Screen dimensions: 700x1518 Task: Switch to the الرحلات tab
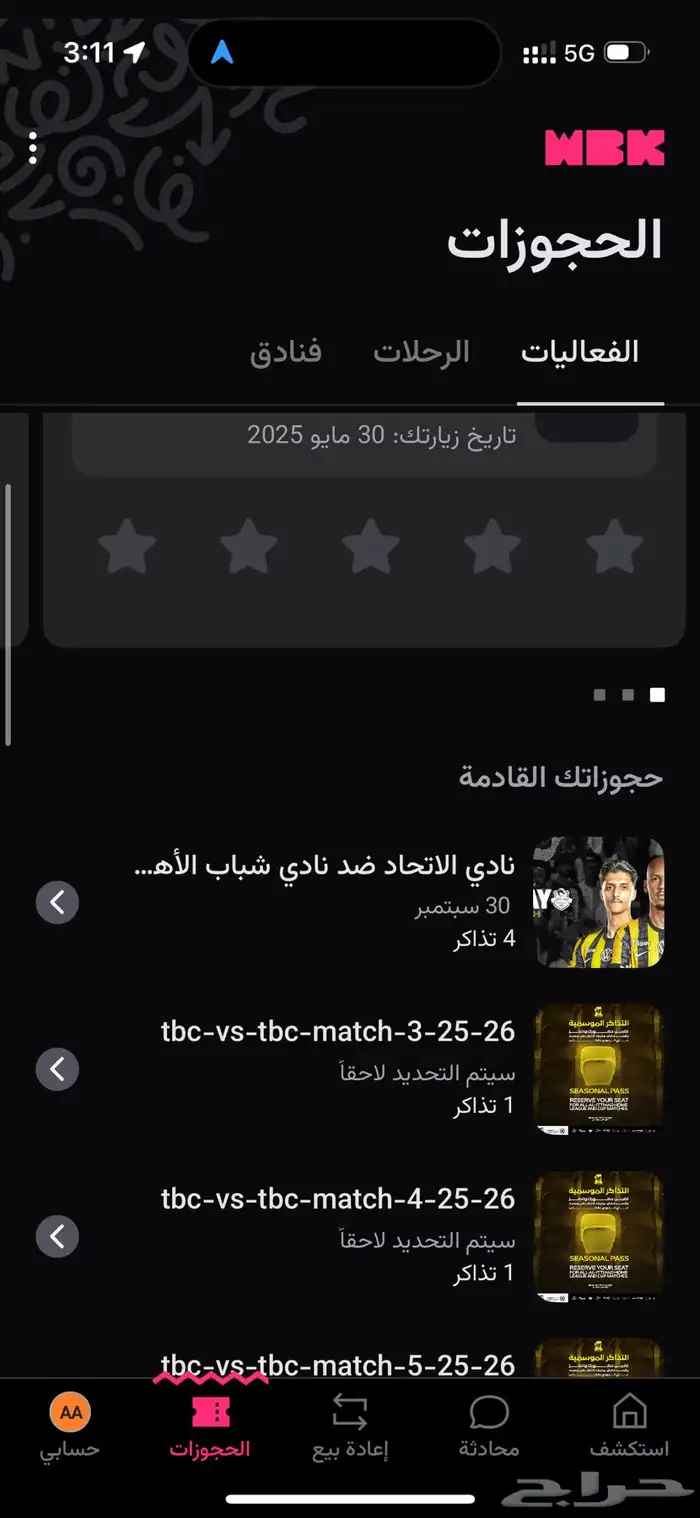coord(421,353)
